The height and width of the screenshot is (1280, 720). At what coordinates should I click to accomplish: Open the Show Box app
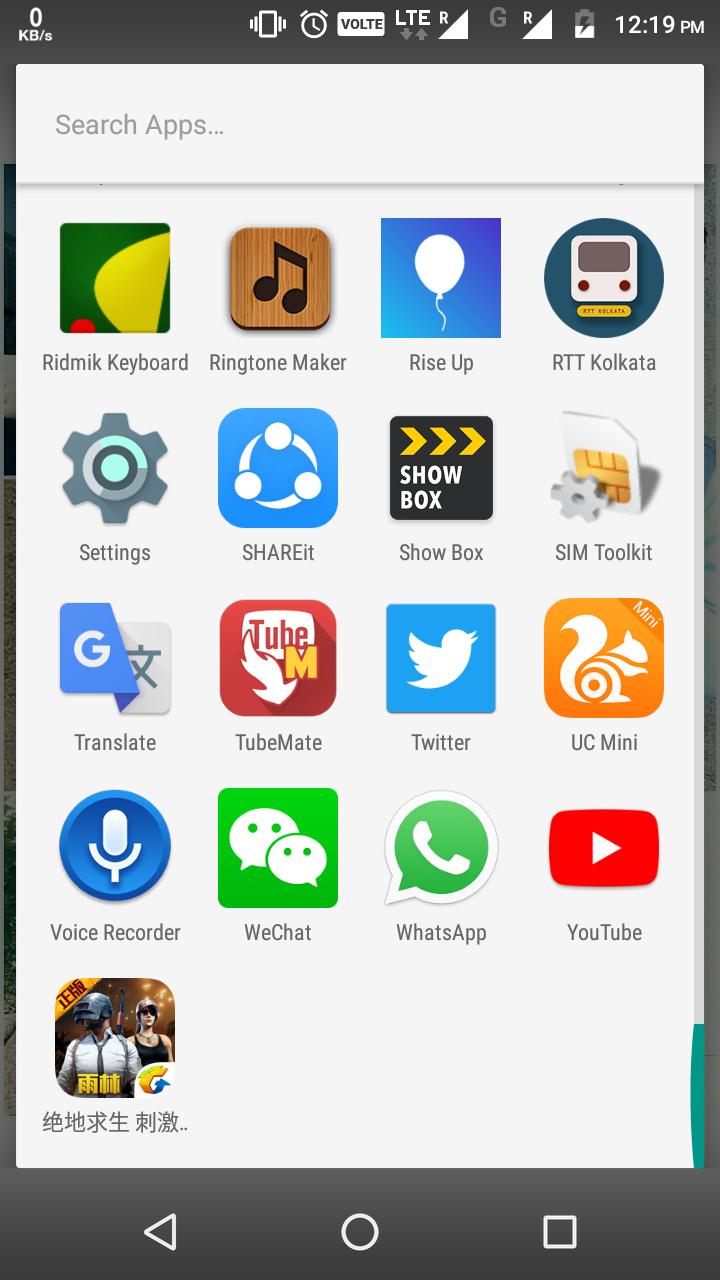point(441,468)
